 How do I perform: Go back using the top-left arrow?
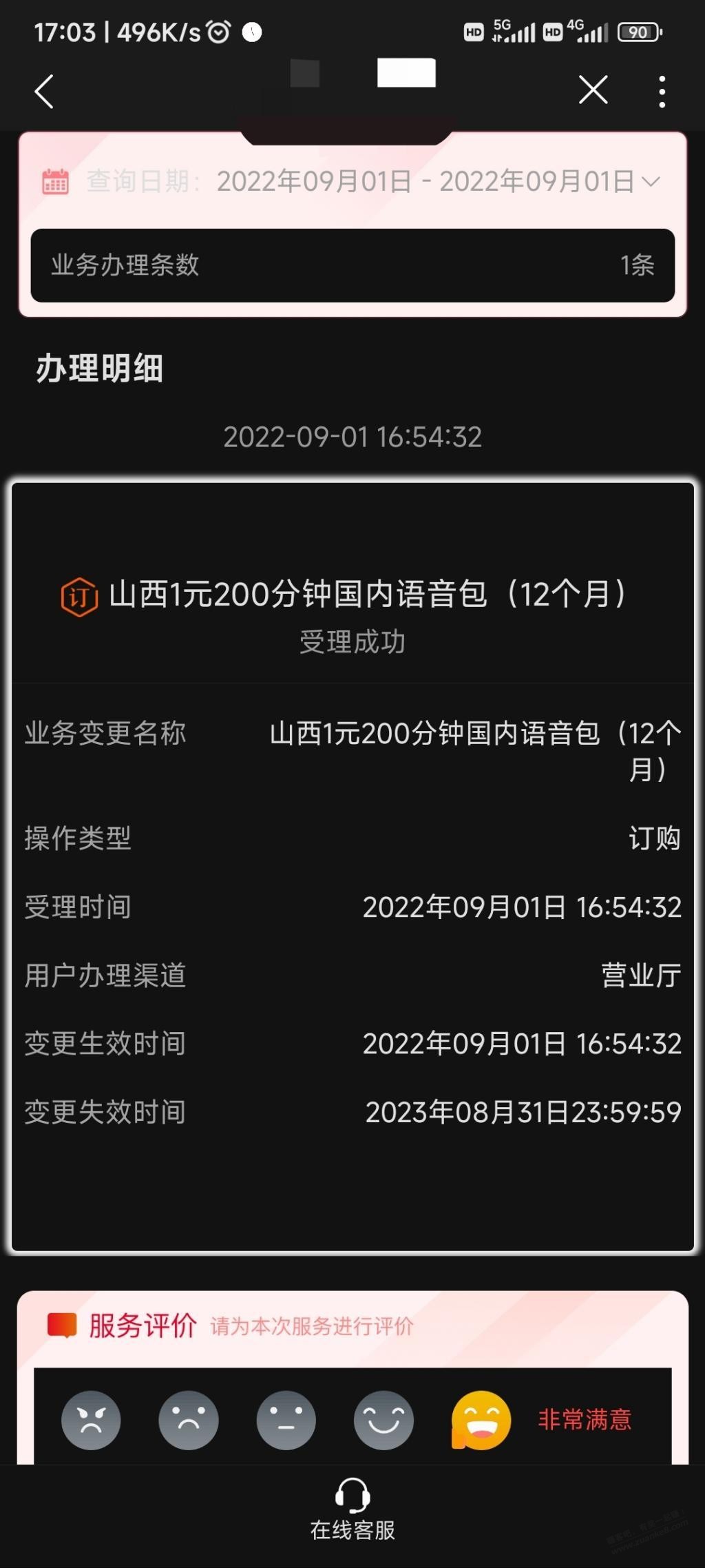click(44, 91)
